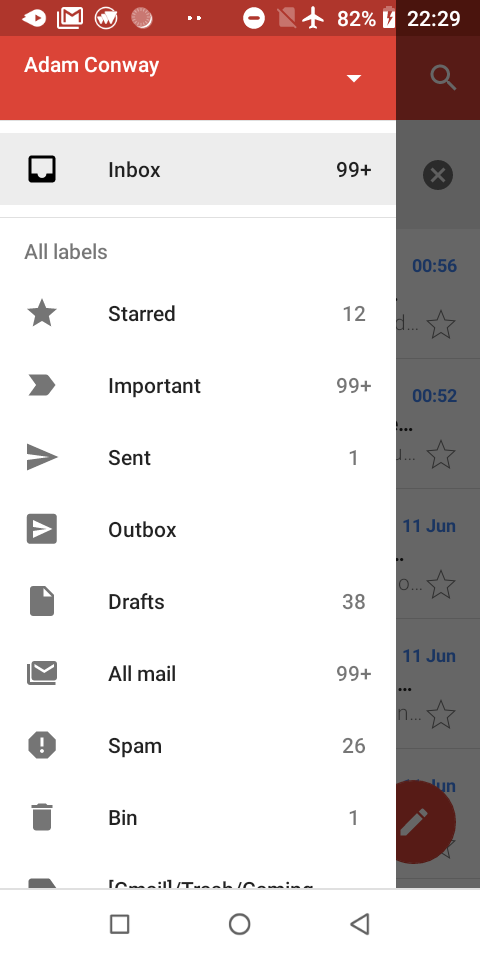This screenshot has height=960, width=480.
Task: Dismiss using the round X button
Action: tap(438, 176)
